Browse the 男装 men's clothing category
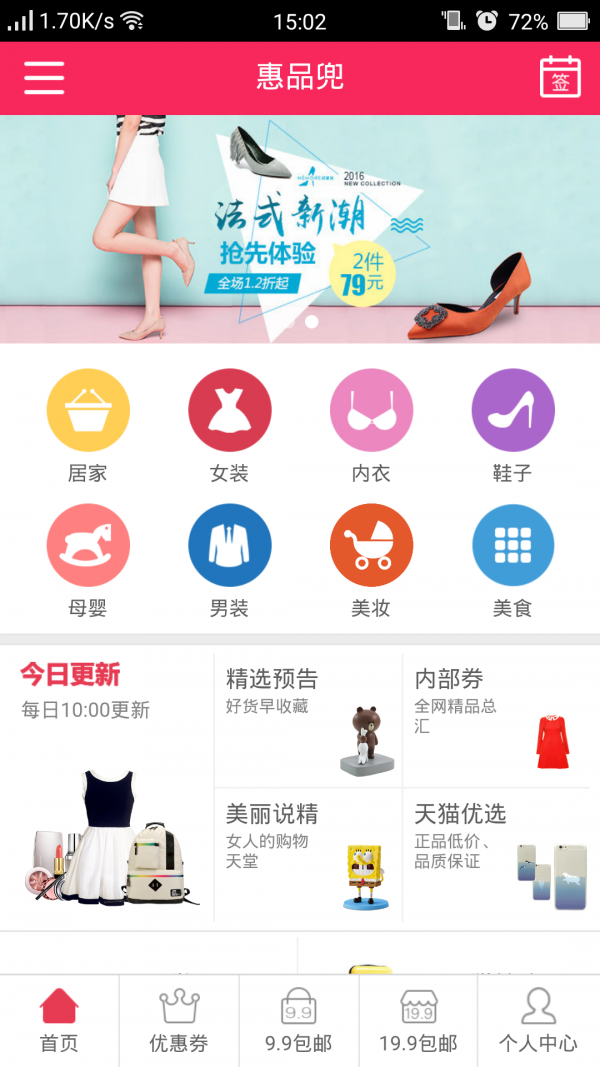This screenshot has height=1067, width=600. [229, 560]
